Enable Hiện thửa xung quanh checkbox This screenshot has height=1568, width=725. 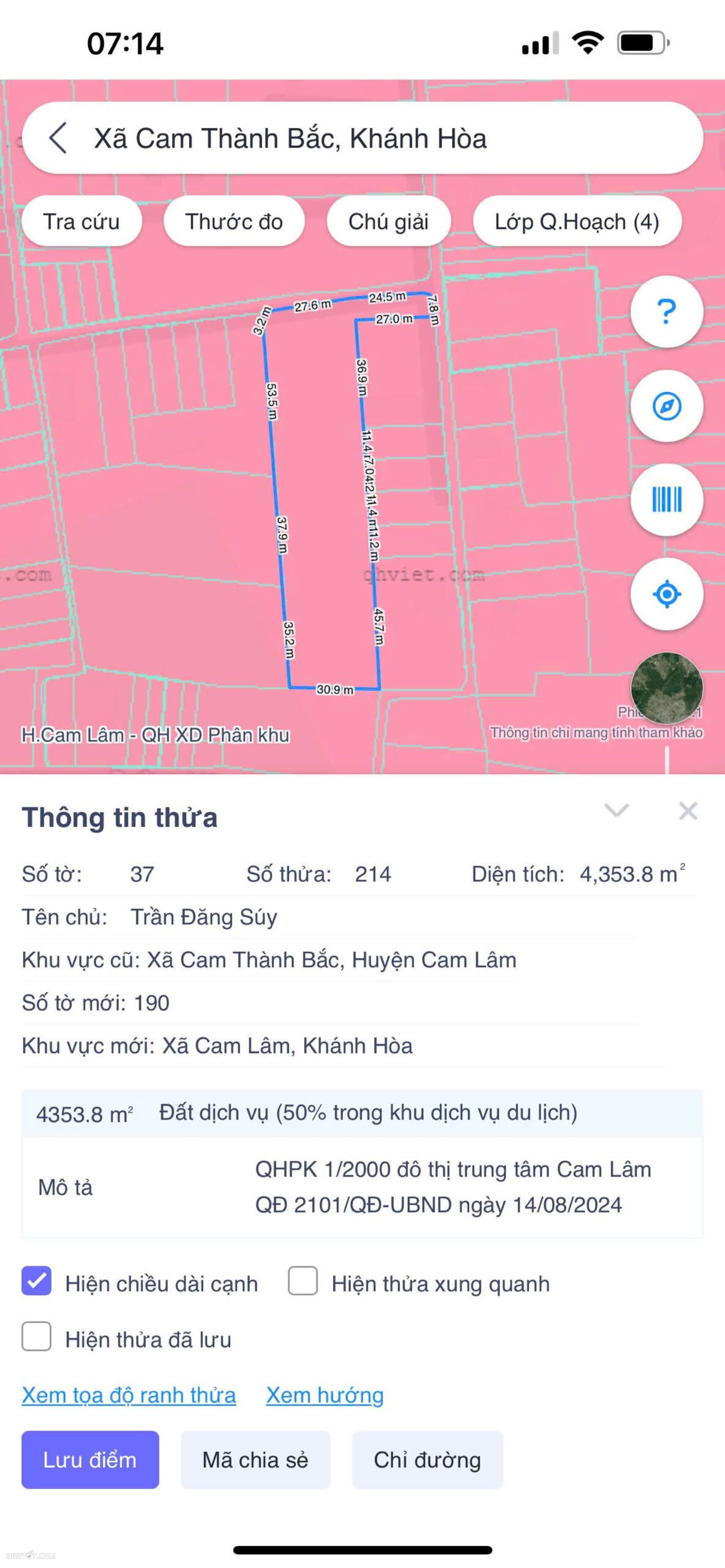pyautogui.click(x=303, y=1281)
